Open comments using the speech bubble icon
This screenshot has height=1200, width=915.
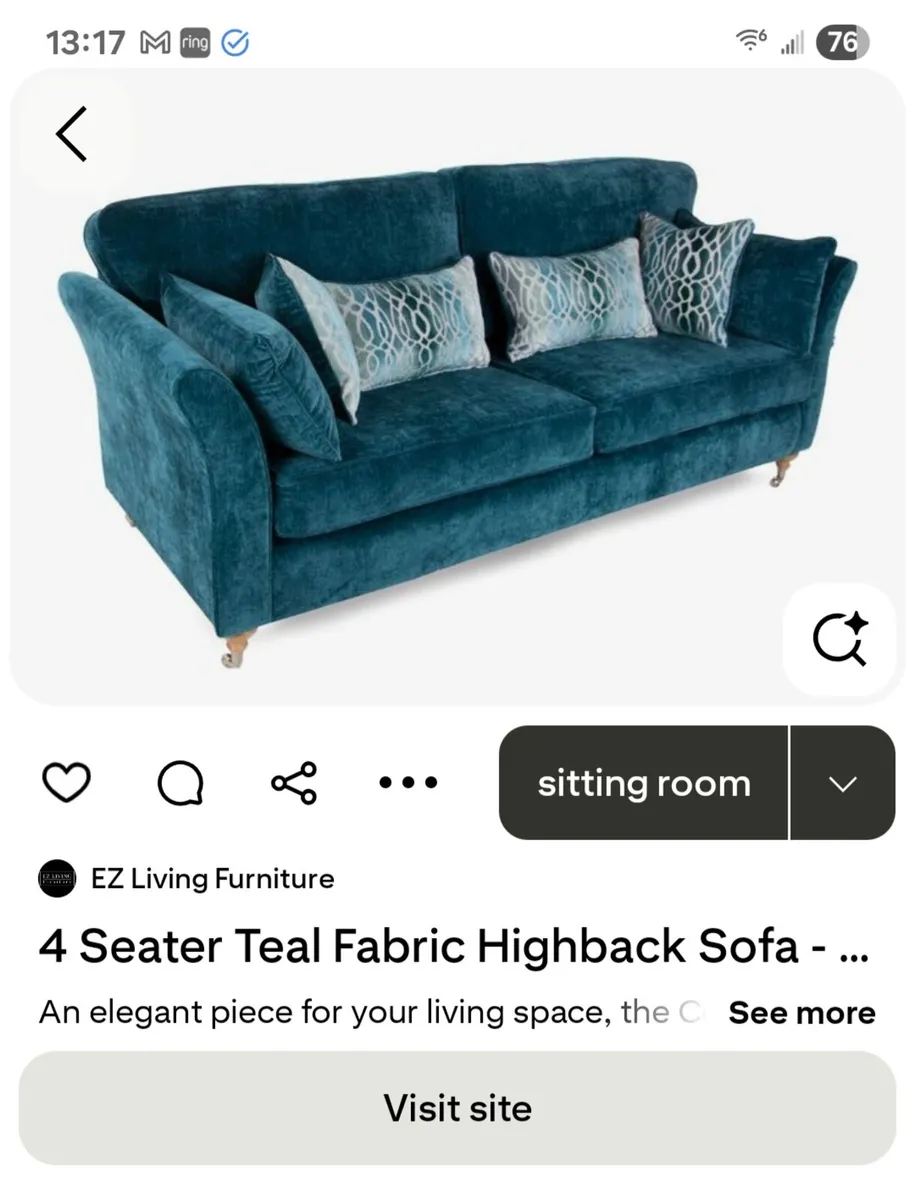tap(180, 783)
